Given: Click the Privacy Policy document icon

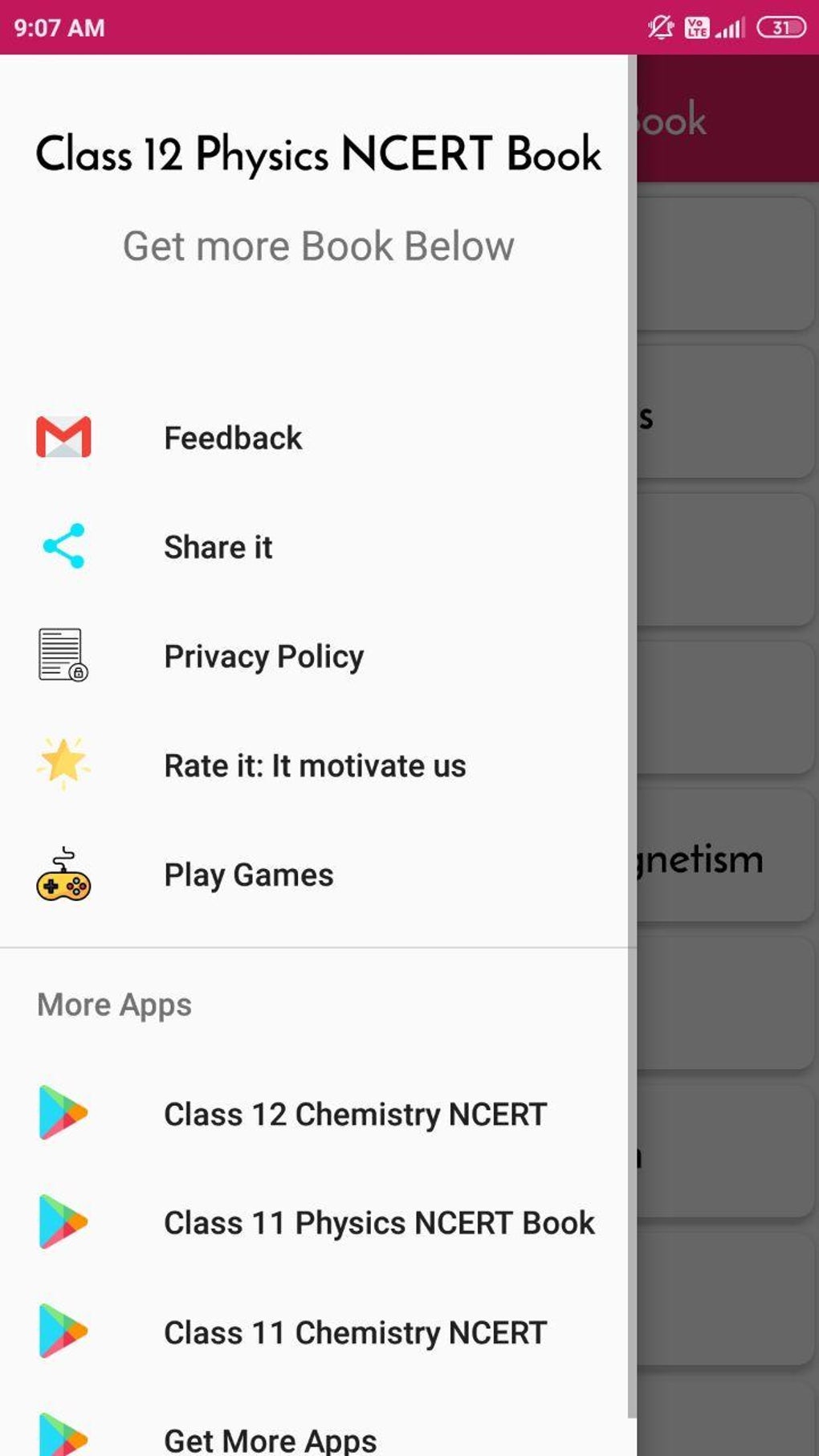Looking at the screenshot, I should (x=63, y=655).
